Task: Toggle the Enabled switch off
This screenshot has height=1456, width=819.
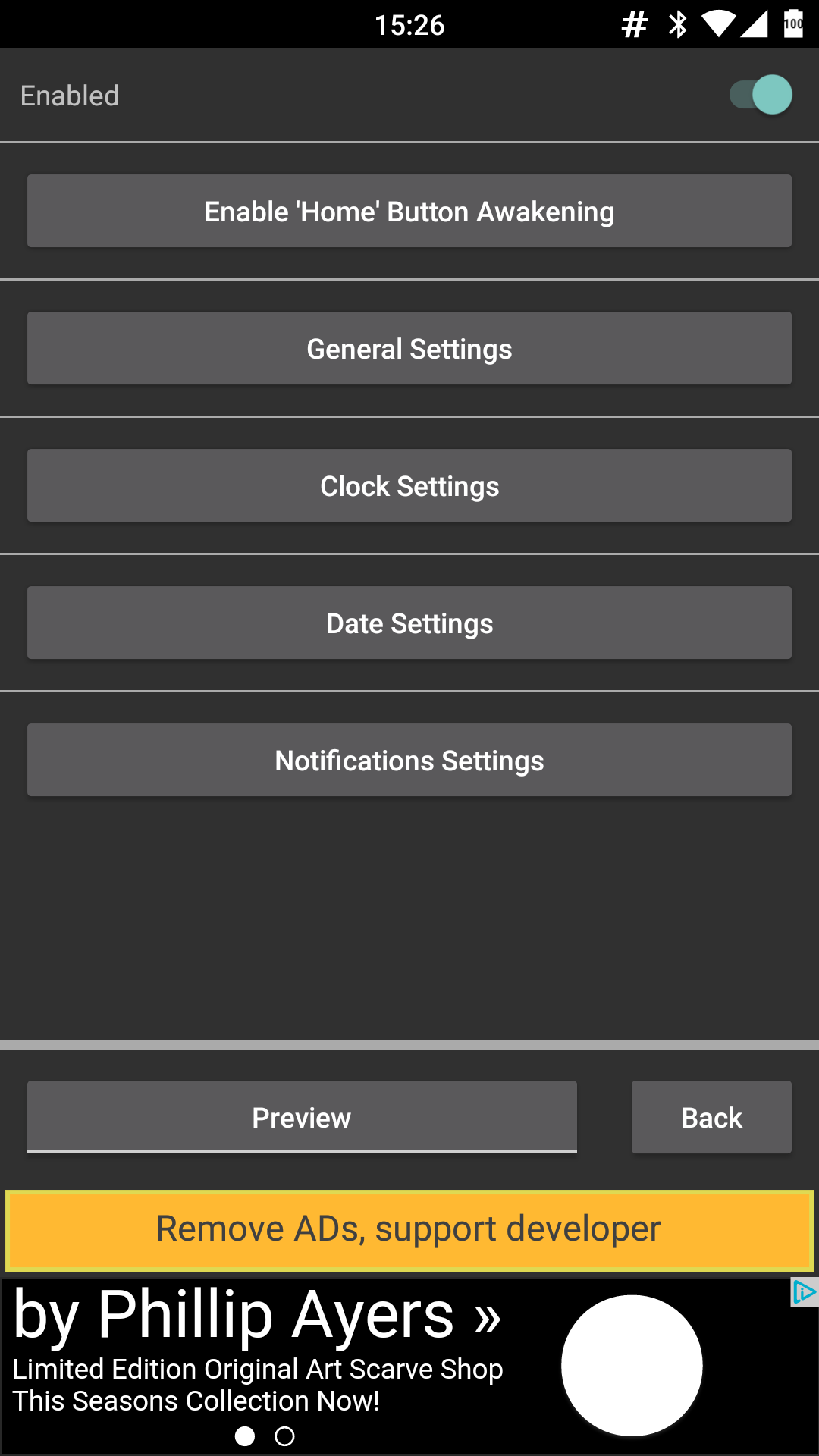Action: click(x=761, y=96)
